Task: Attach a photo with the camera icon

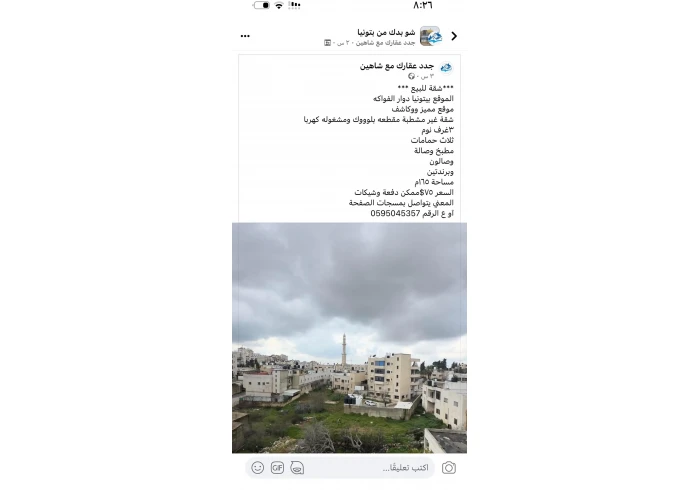Action: [x=449, y=467]
